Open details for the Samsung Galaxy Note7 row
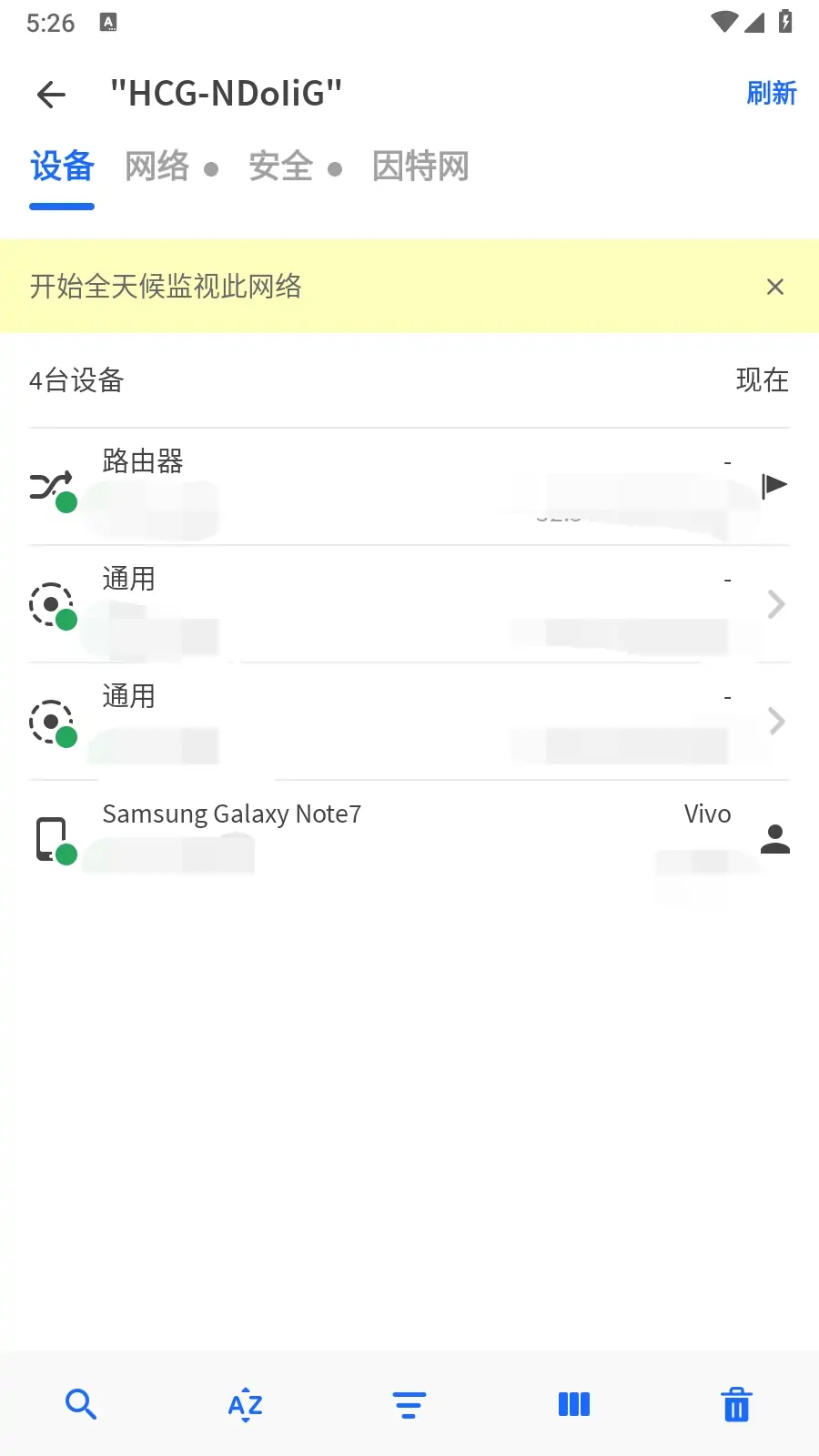819x1456 pixels. coord(409,837)
